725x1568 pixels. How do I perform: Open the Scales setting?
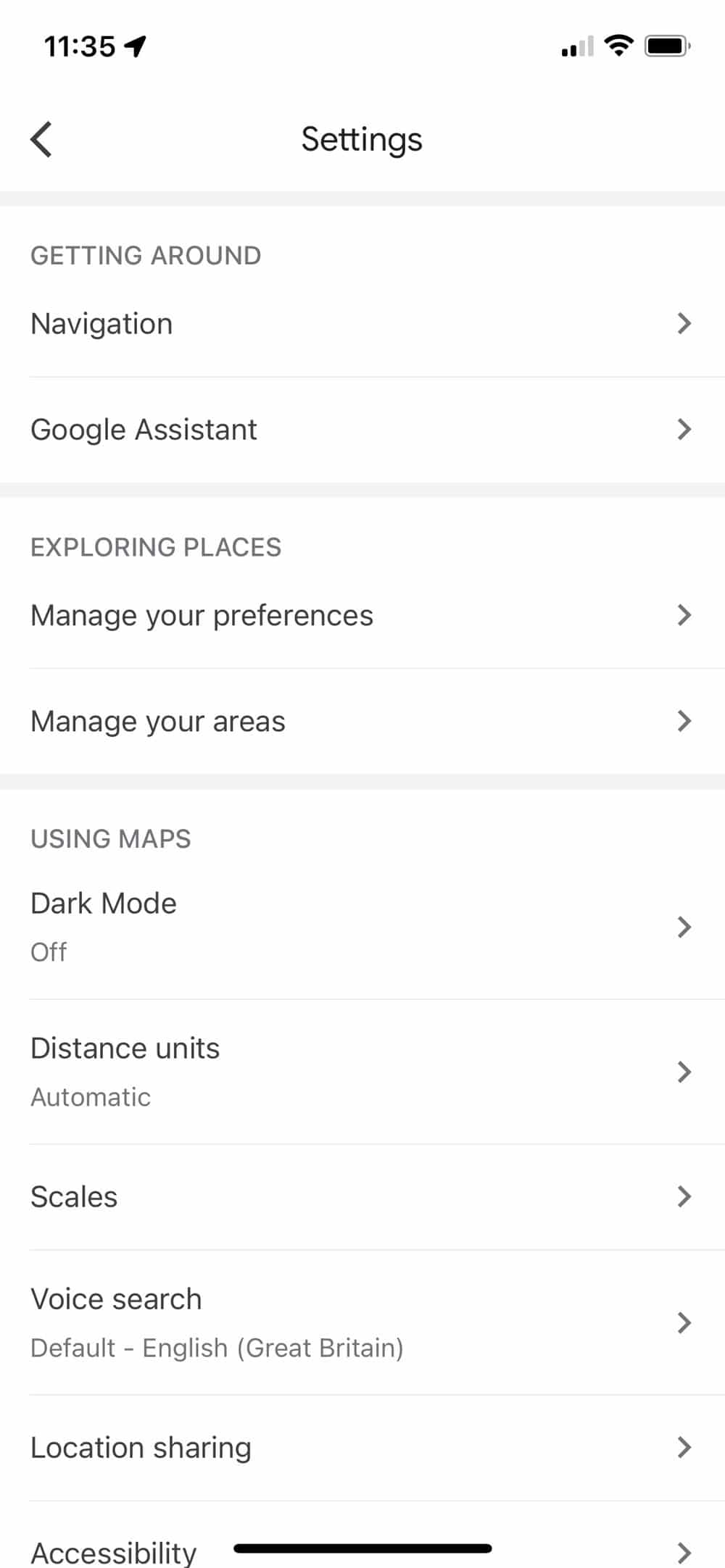click(x=361, y=1196)
